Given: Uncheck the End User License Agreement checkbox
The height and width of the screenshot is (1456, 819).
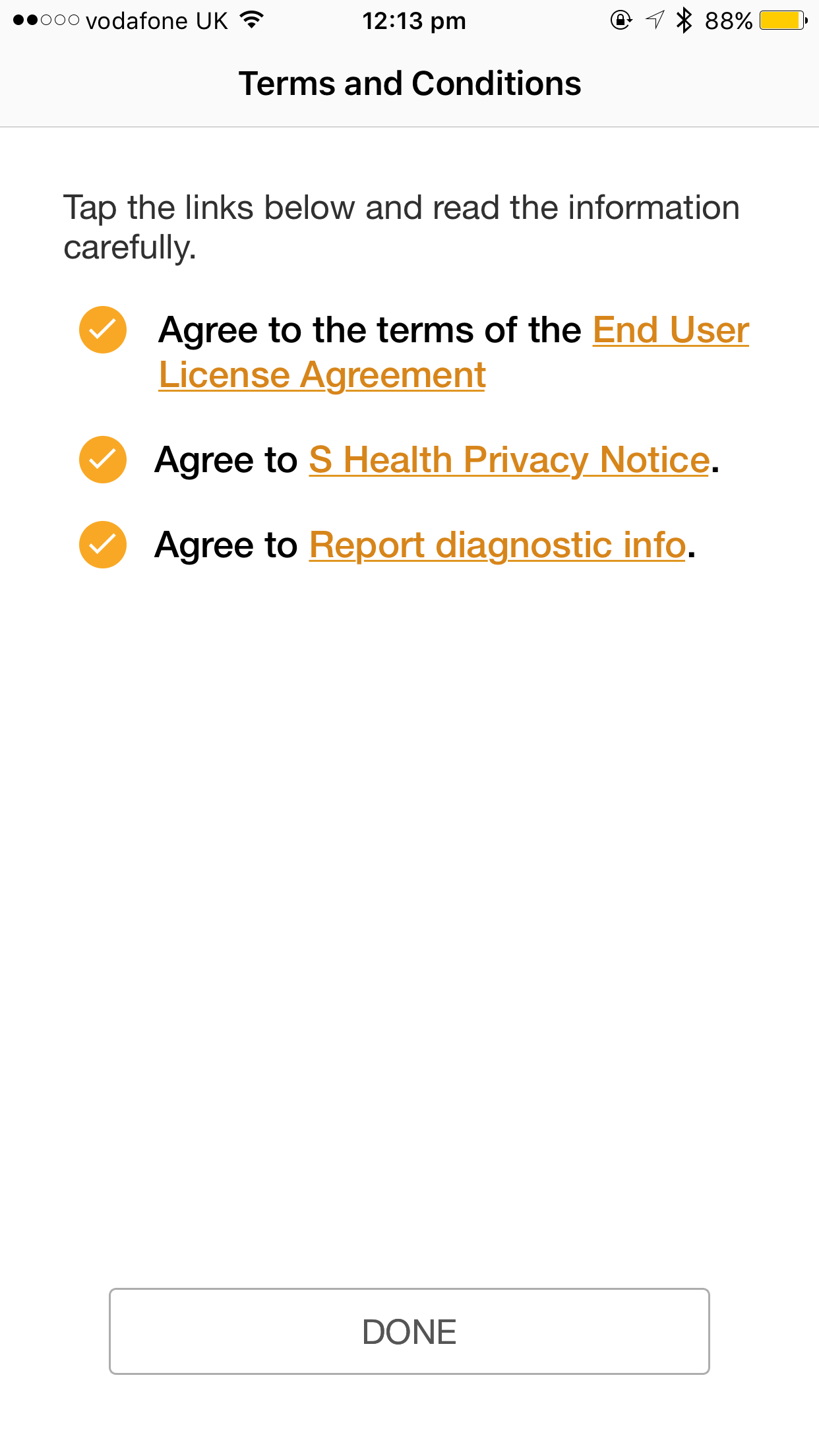Looking at the screenshot, I should (x=103, y=330).
